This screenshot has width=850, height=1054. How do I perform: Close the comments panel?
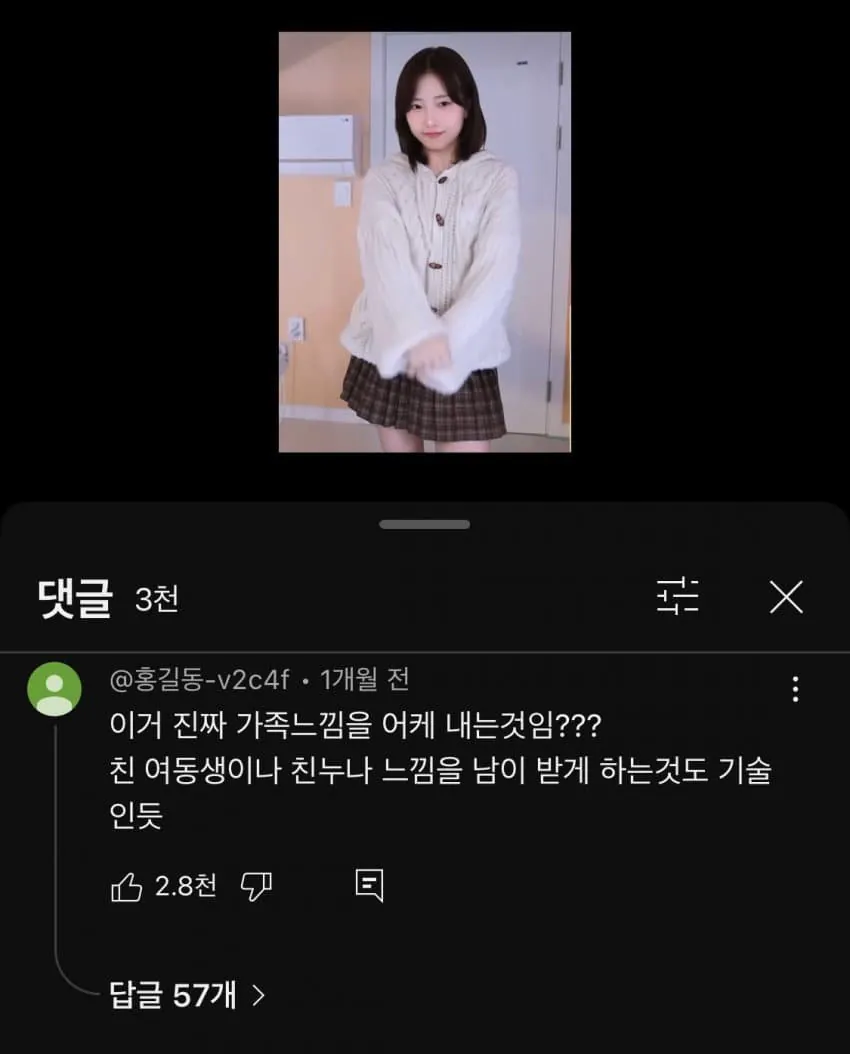click(x=786, y=597)
